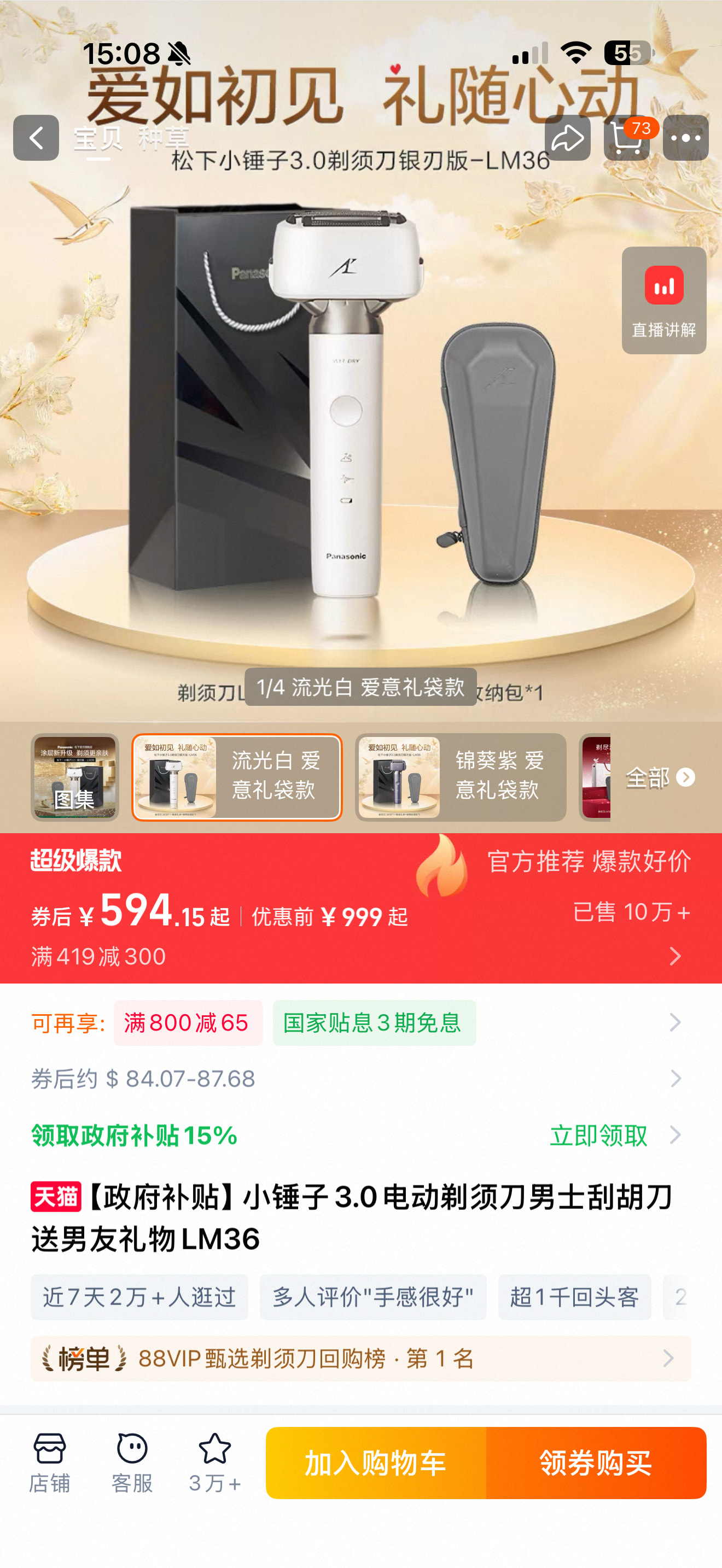
Task: Tap 加入购物车 to add to cart
Action: pyautogui.click(x=376, y=1462)
